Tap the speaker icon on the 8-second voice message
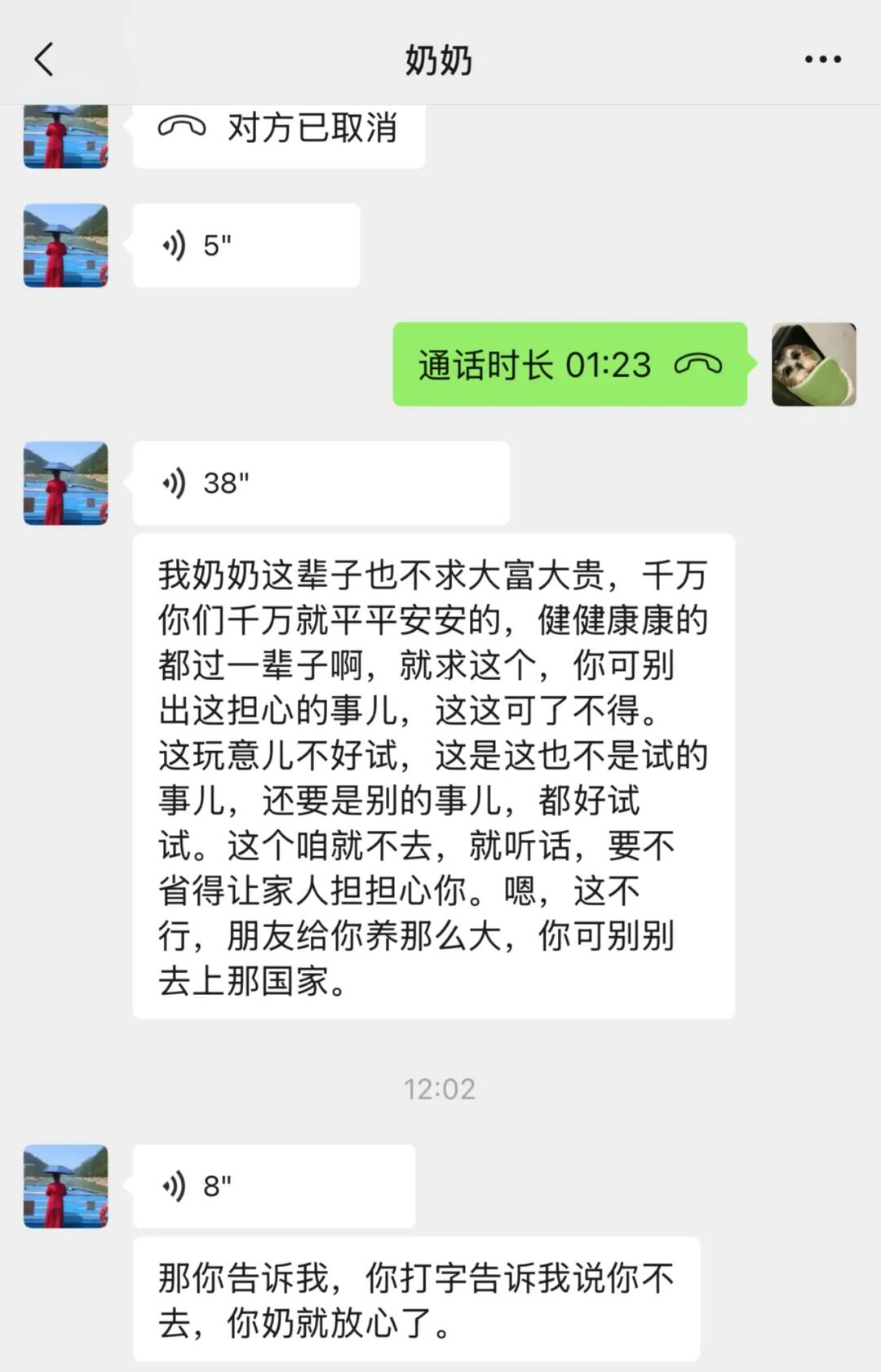 point(174,1186)
